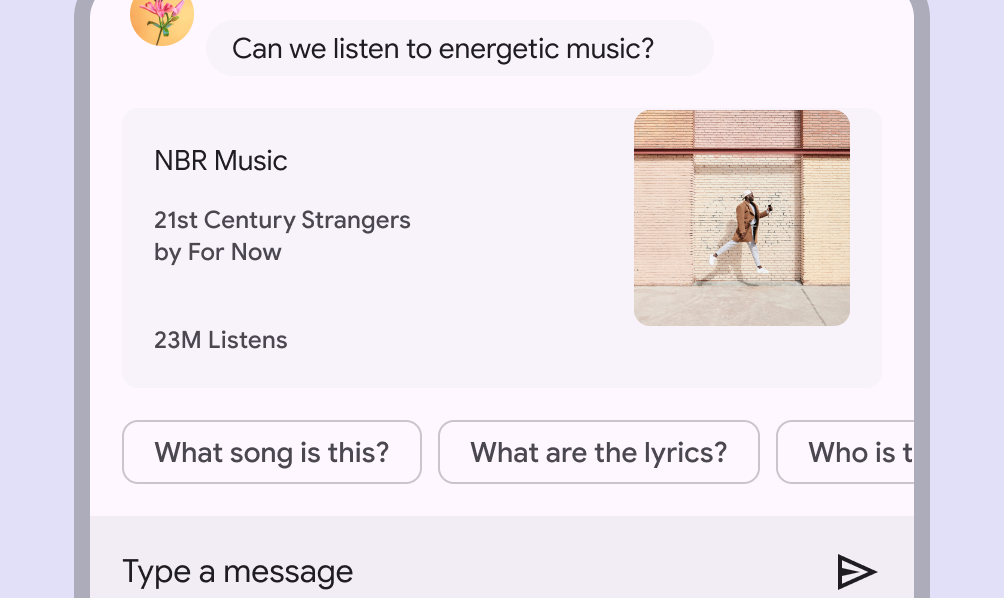Send the message with the arrow icon
Viewport: 1004px width, 598px height.
click(855, 571)
